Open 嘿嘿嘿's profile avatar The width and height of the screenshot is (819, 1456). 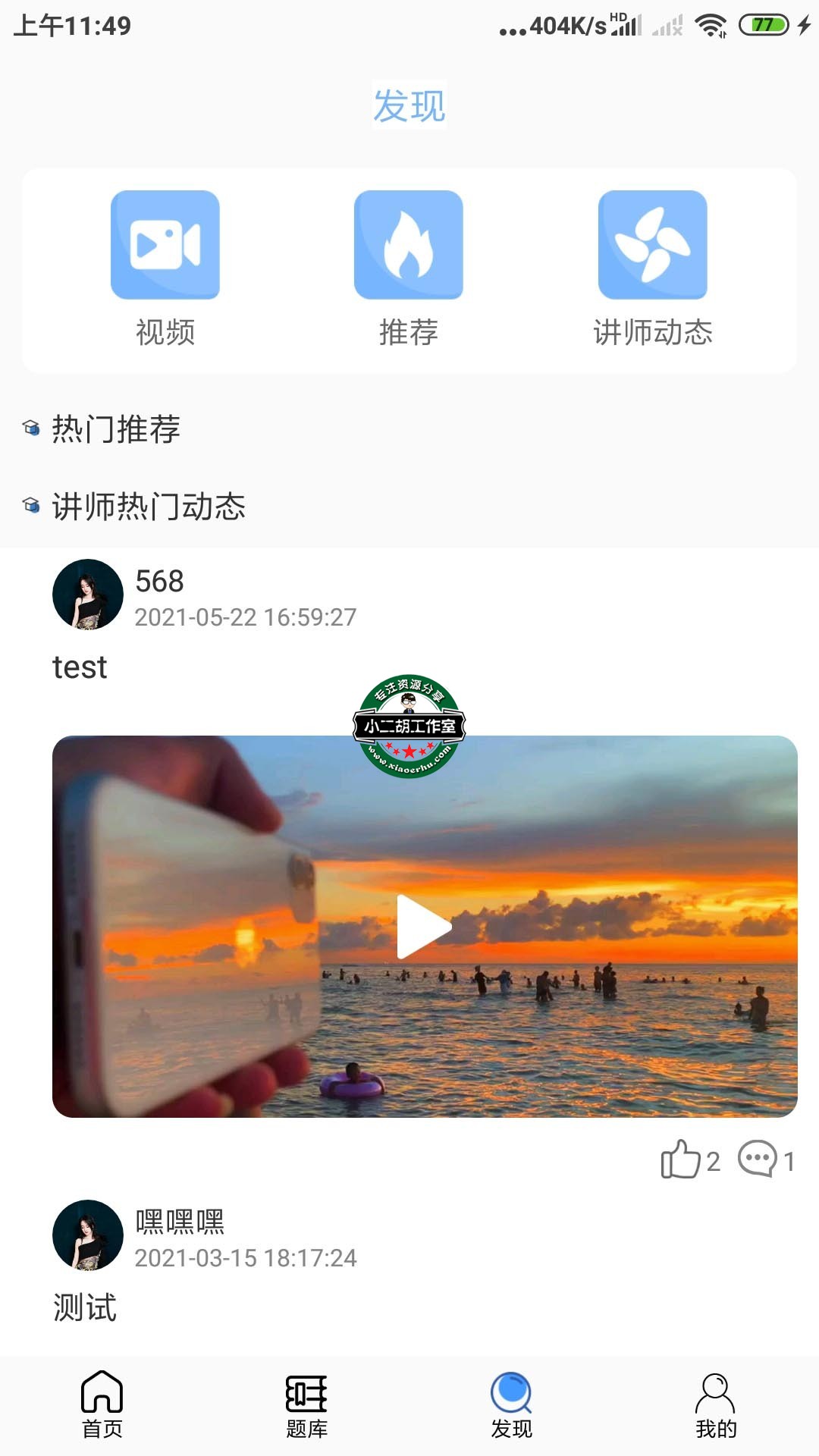(x=88, y=1235)
